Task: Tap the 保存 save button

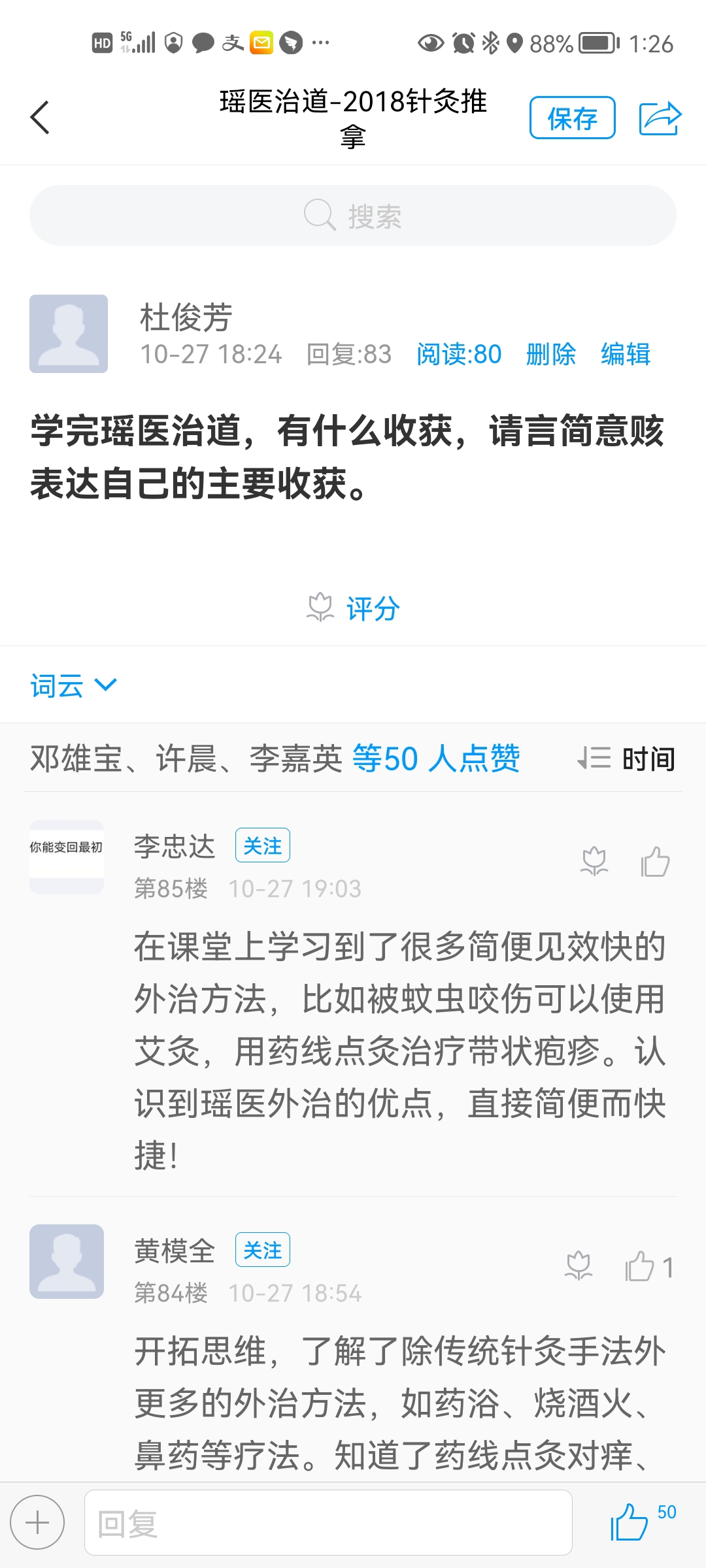Action: (x=572, y=118)
